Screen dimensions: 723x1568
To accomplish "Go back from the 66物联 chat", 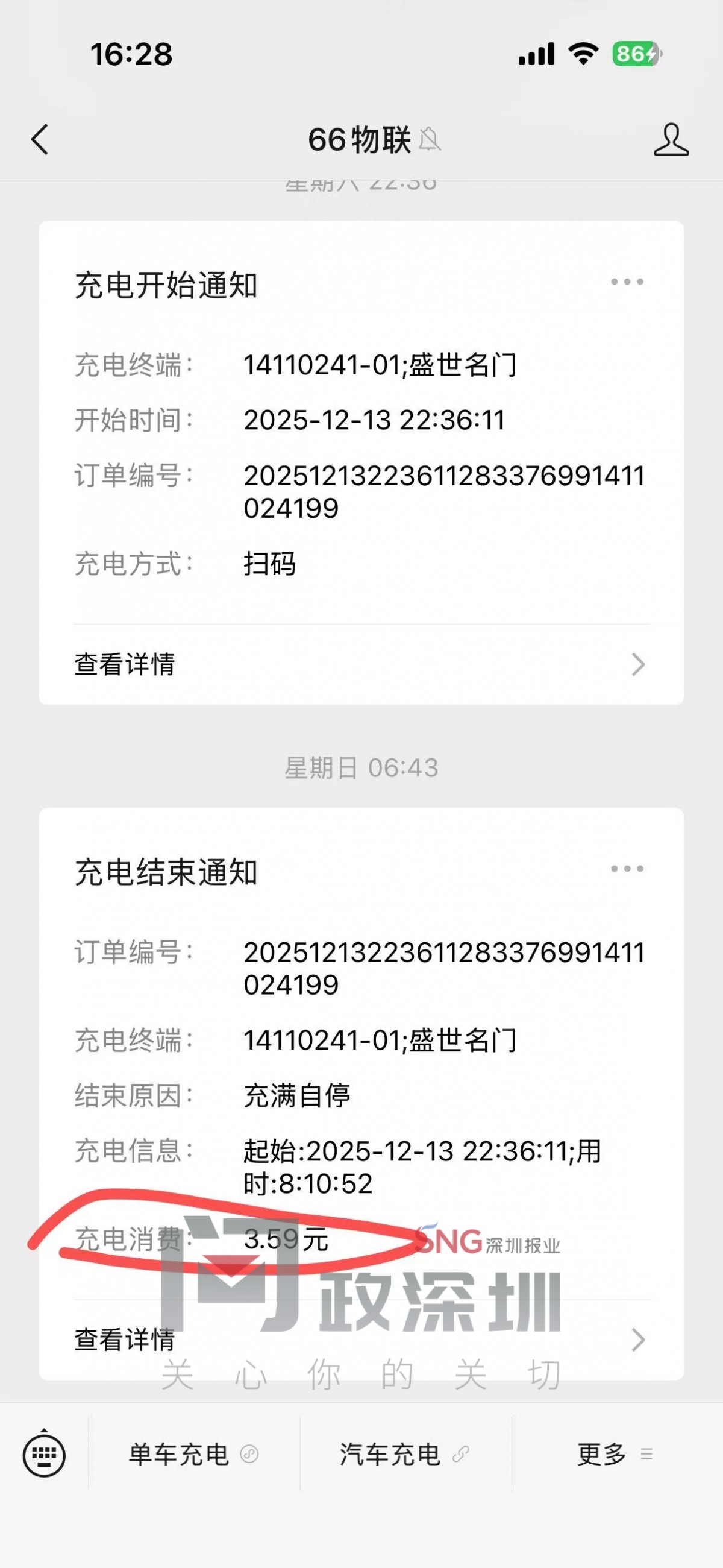I will 40,139.
